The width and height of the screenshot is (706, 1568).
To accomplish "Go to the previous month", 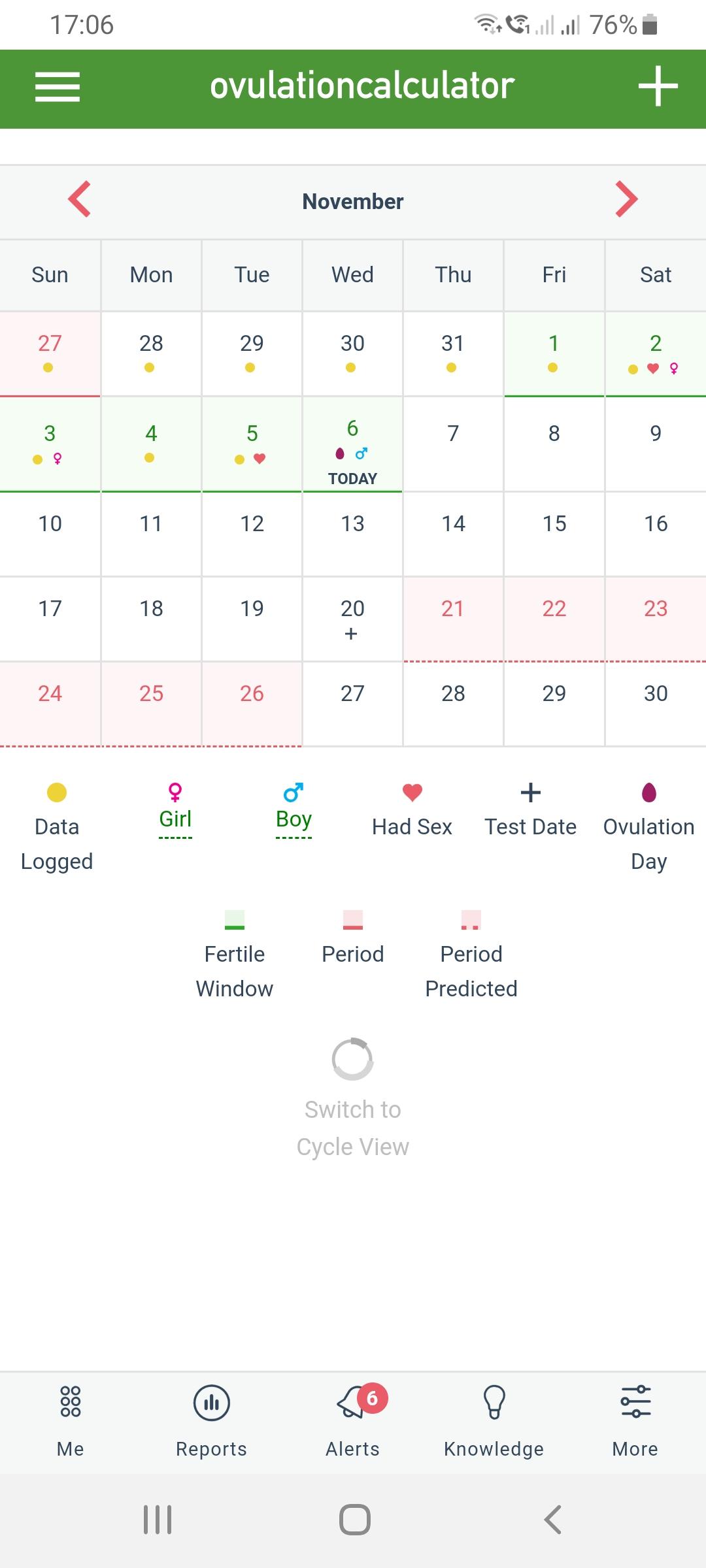I will [x=79, y=199].
